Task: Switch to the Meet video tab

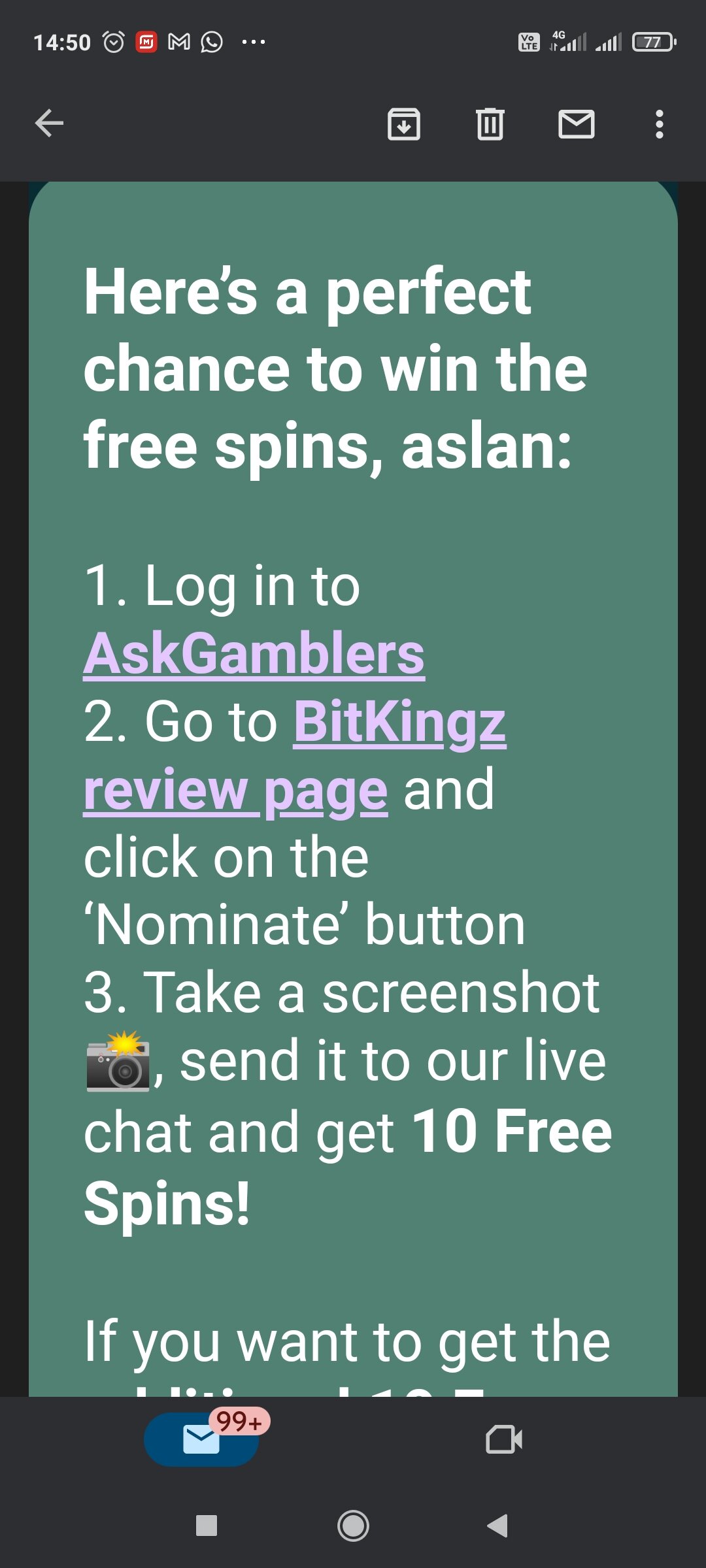Action: pyautogui.click(x=504, y=1439)
